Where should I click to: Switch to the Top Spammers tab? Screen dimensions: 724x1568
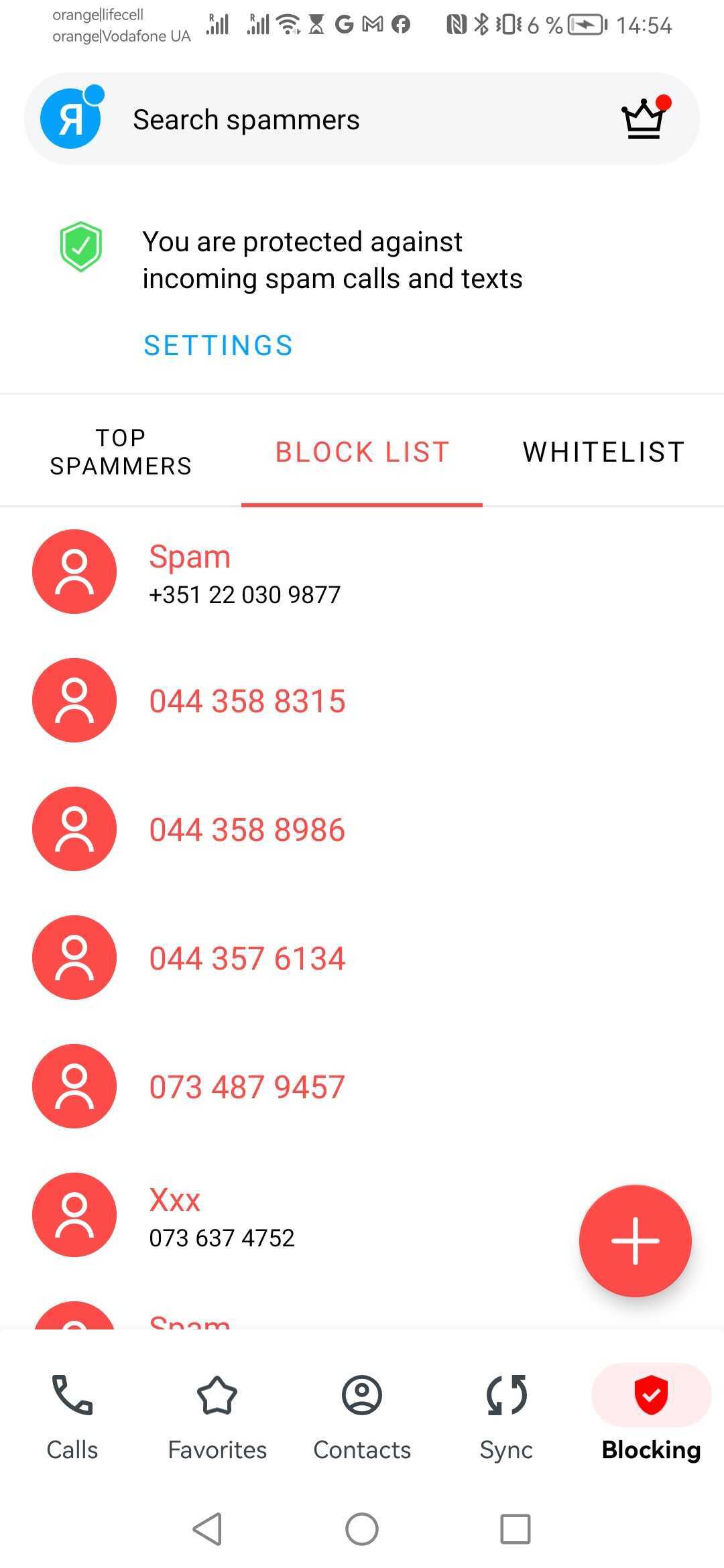pos(121,452)
